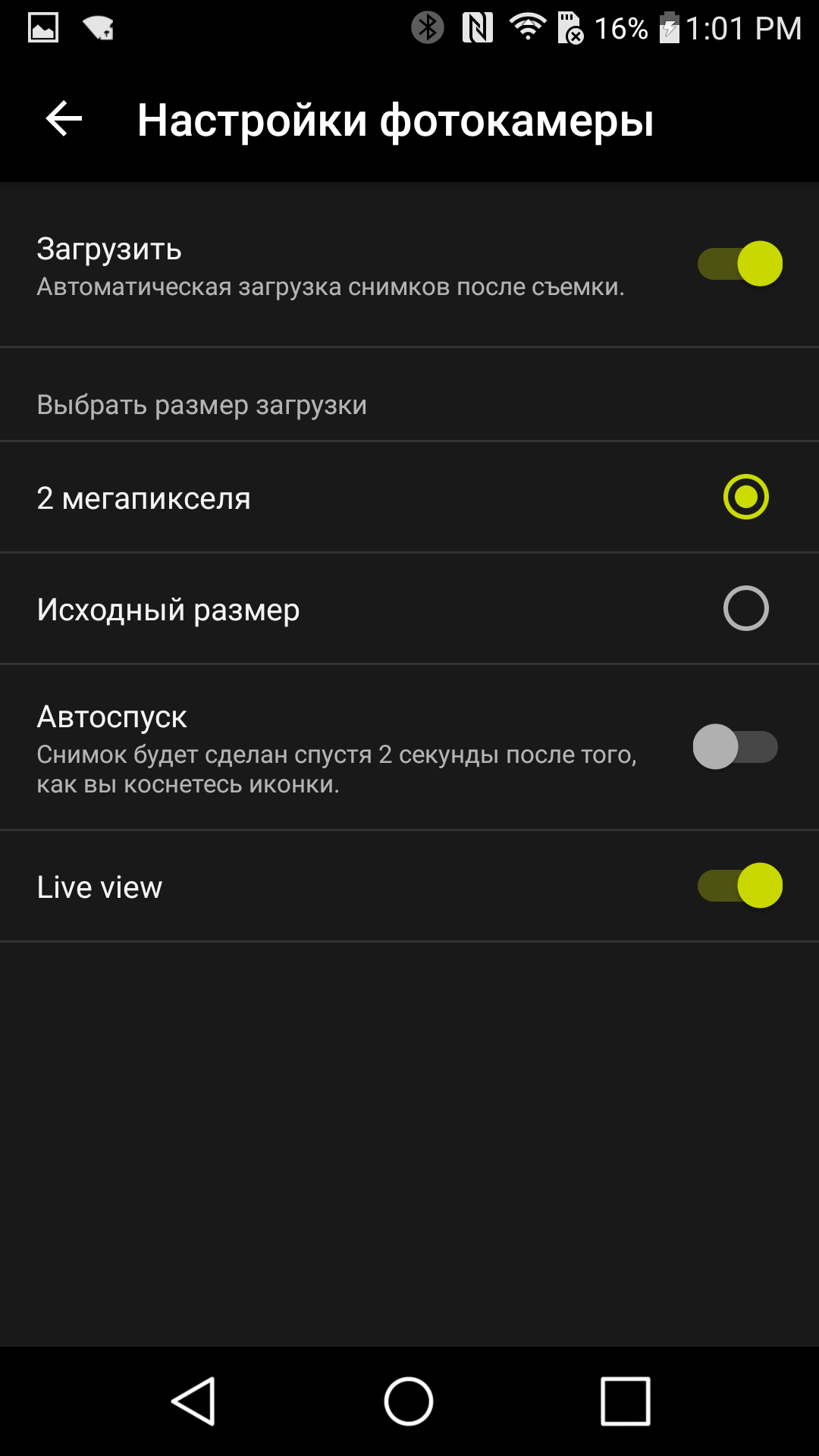The width and height of the screenshot is (819, 1456).
Task: Choose Исходный размер upload size
Action: pos(745,608)
